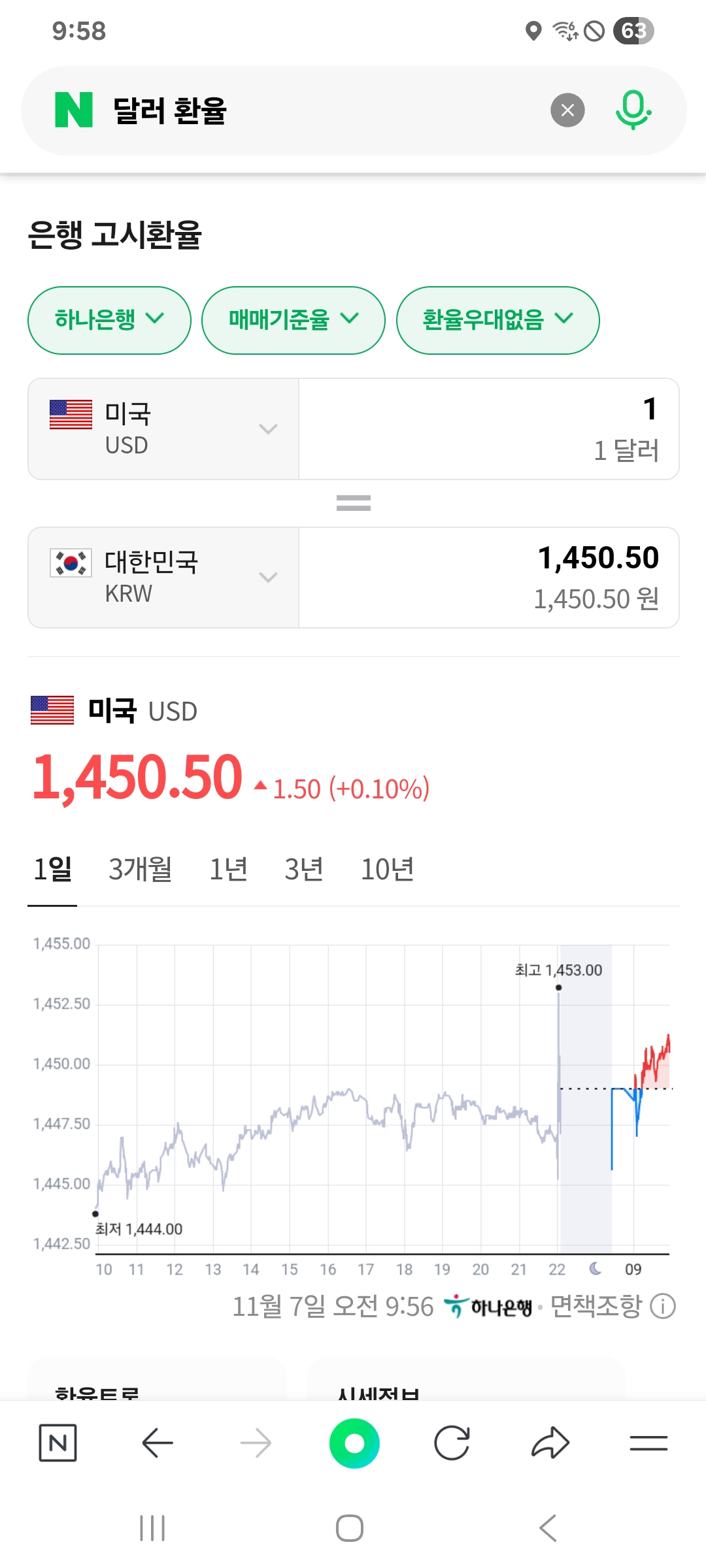Image resolution: width=706 pixels, height=1568 pixels.
Task: Open the 하나은행 bank dropdown
Action: [109, 320]
